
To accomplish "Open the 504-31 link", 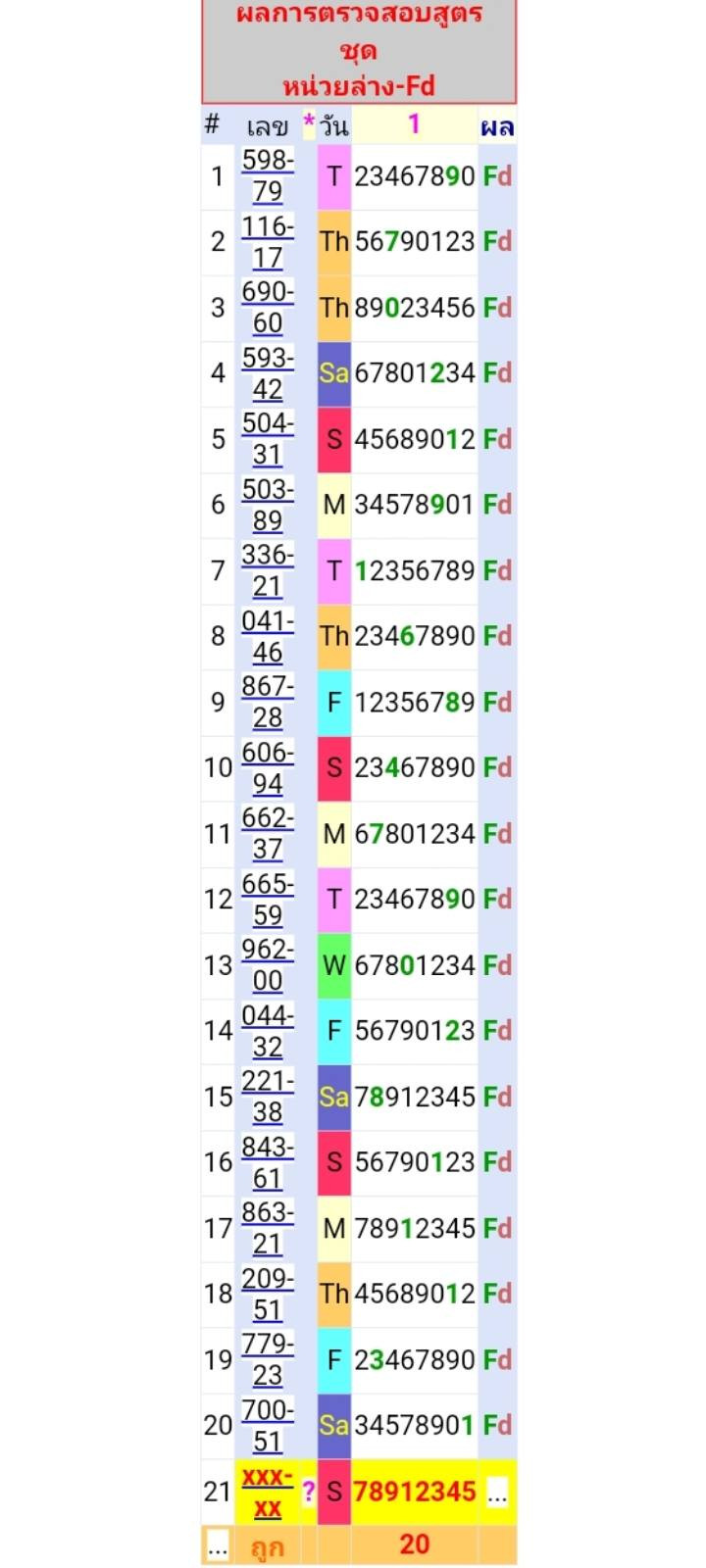I will pos(268,438).
